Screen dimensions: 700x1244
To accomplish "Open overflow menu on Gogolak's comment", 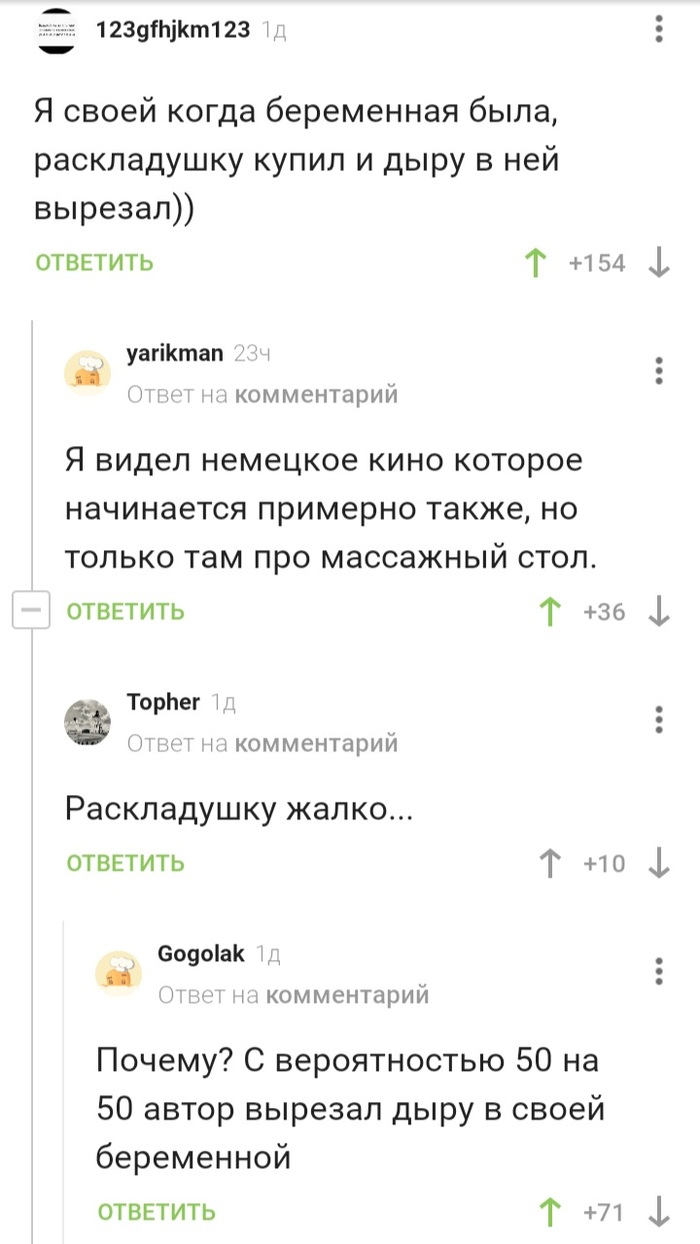I will click(x=658, y=971).
